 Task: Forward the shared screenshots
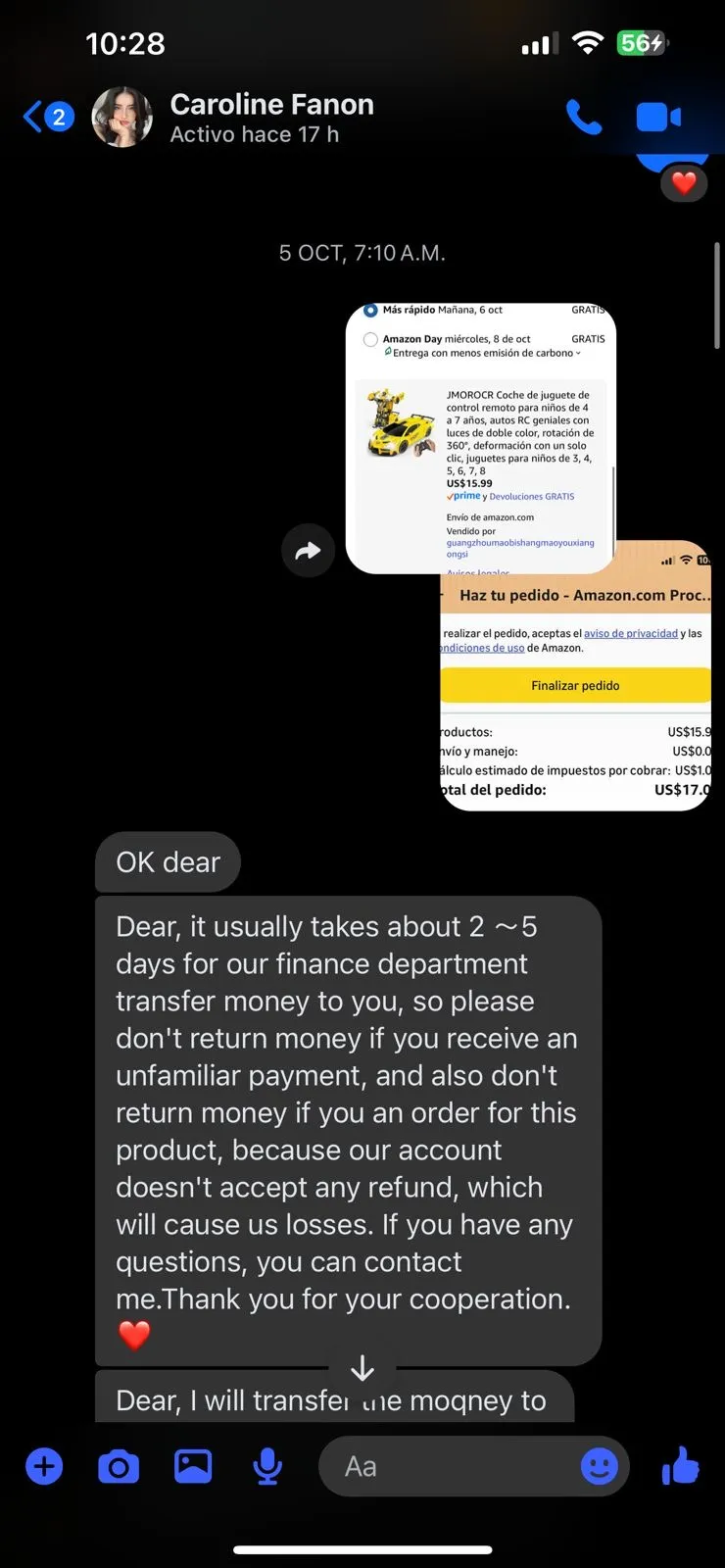point(308,551)
